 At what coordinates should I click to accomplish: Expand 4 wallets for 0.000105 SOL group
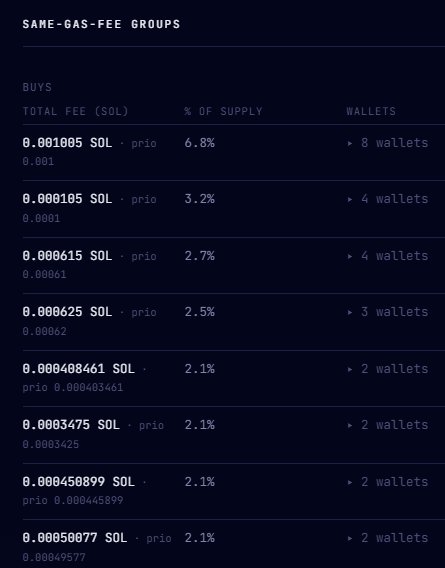pos(387,199)
